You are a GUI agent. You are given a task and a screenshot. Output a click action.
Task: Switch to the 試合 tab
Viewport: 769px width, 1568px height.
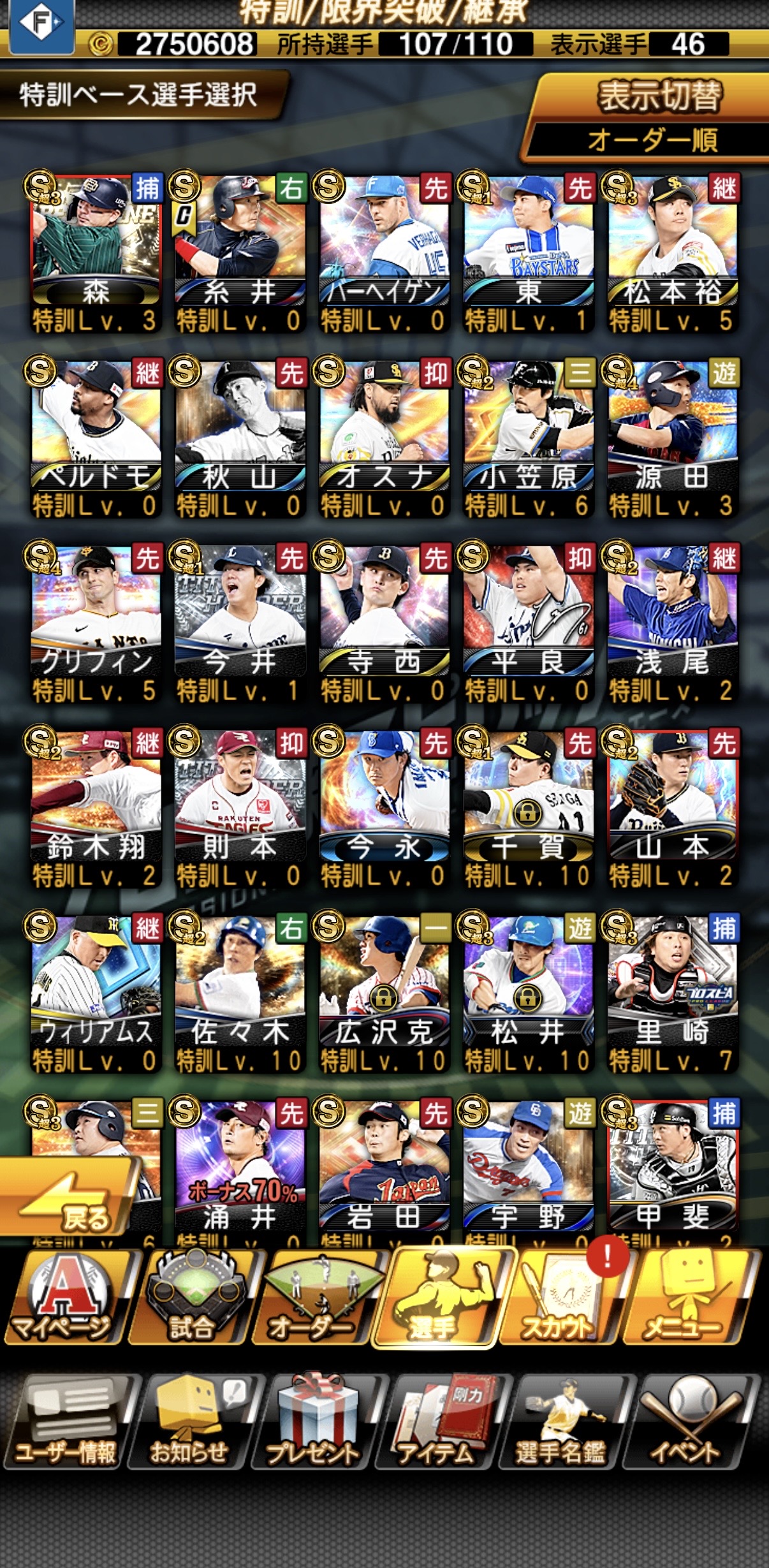pyautogui.click(x=193, y=1298)
